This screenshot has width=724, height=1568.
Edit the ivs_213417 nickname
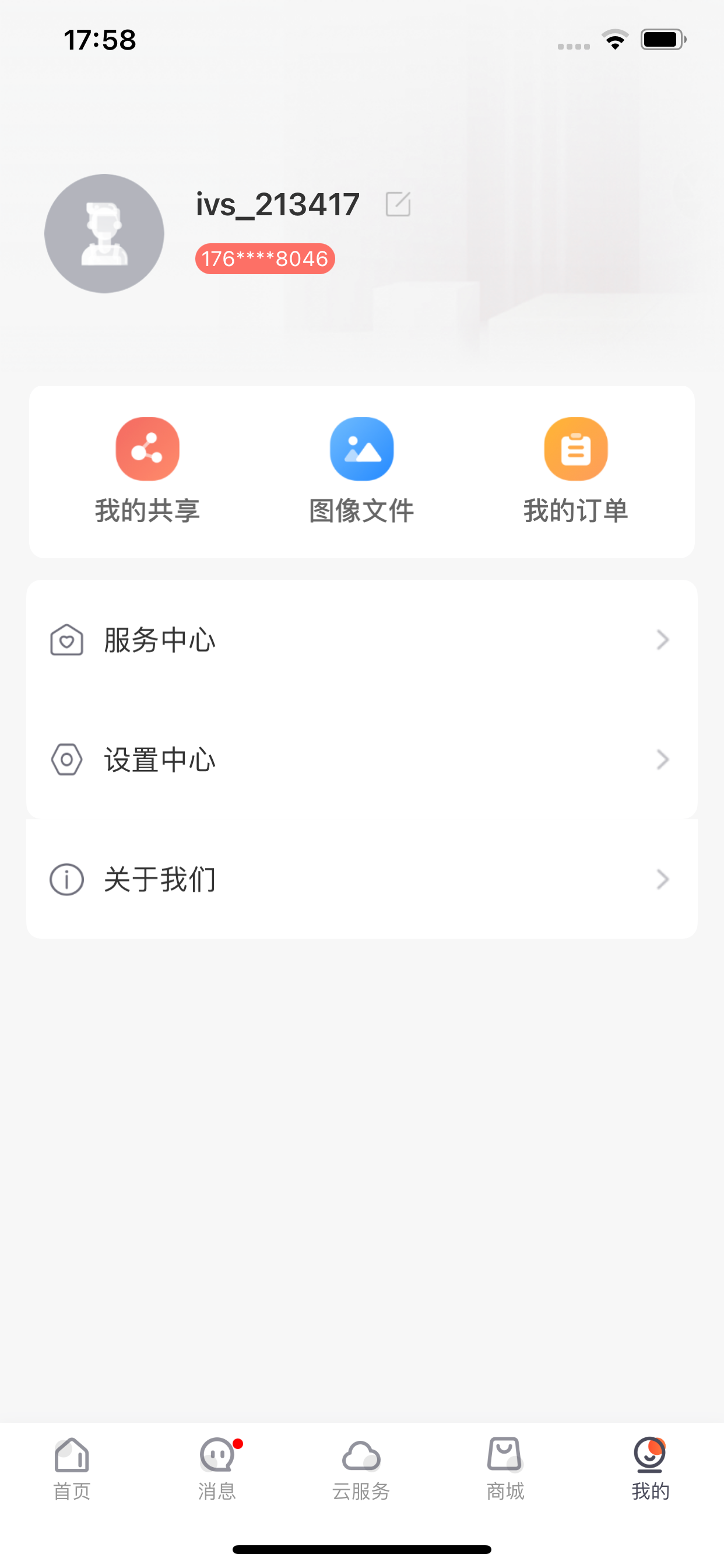click(398, 204)
